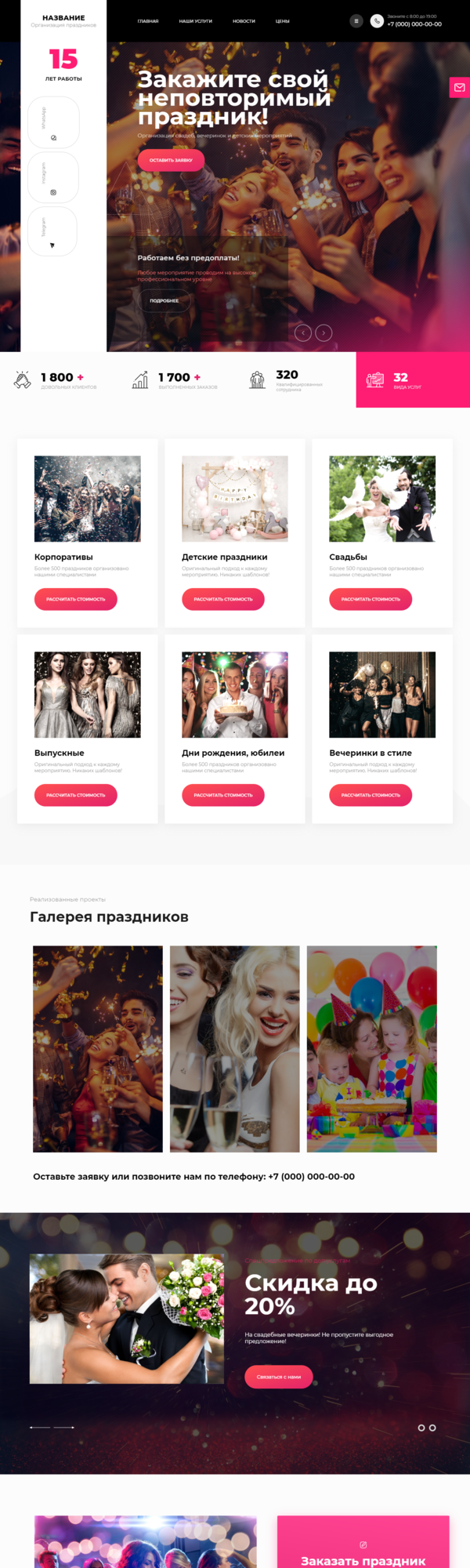The height and width of the screenshot is (1568, 470).
Task: Tap ОСТАВИТЬ ЗАЯВКУ button
Action: pos(171,160)
